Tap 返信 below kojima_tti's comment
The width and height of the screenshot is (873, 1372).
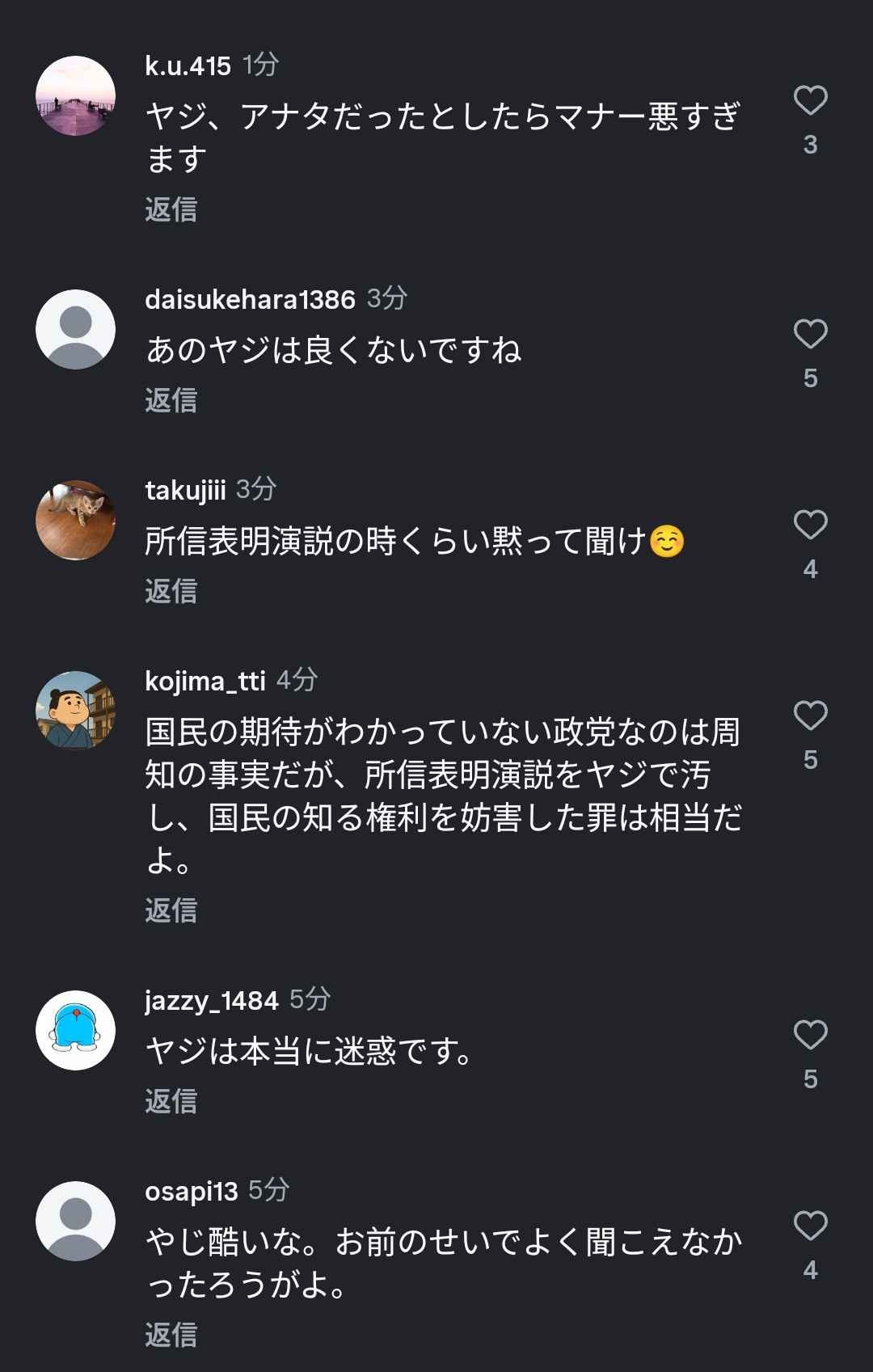click(171, 910)
